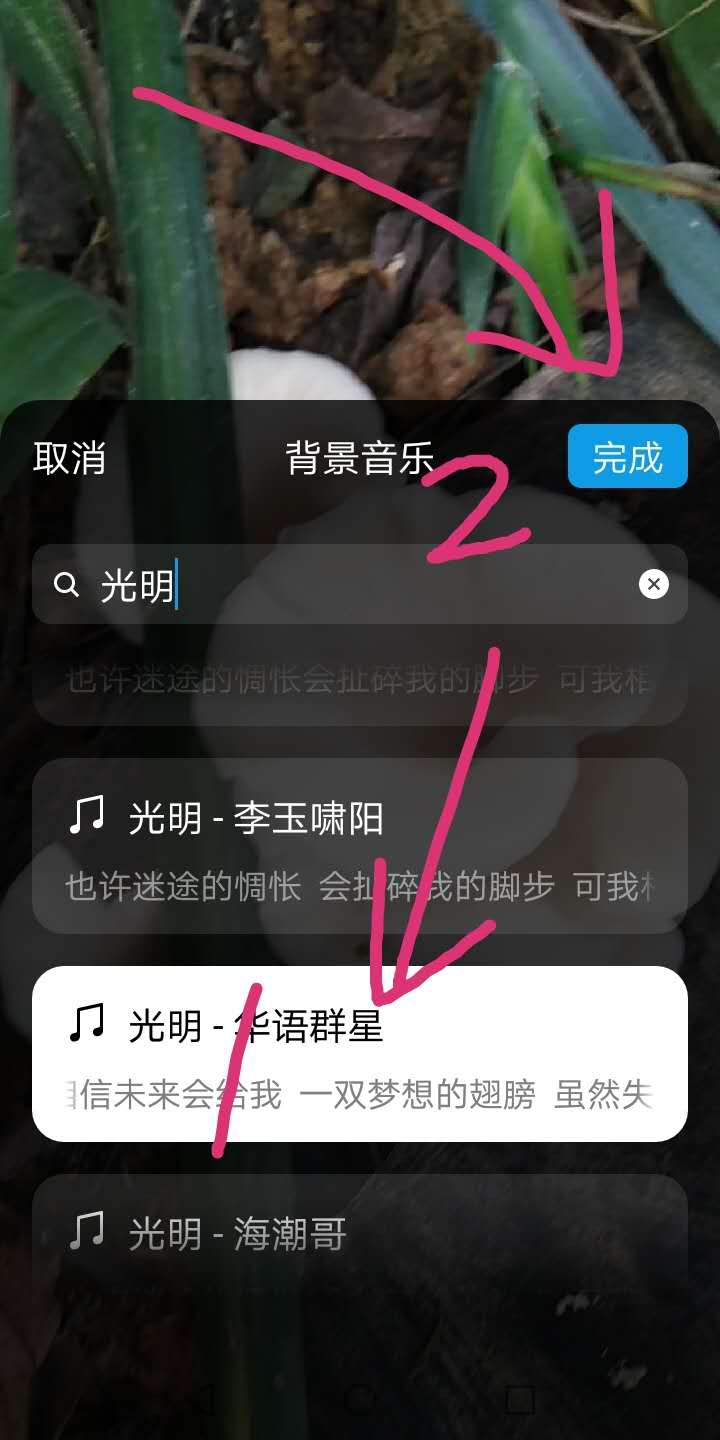The image size is (720, 1440).
Task: Tap the music note icon beside 光明 - 李玉啸阳
Action: 90,815
